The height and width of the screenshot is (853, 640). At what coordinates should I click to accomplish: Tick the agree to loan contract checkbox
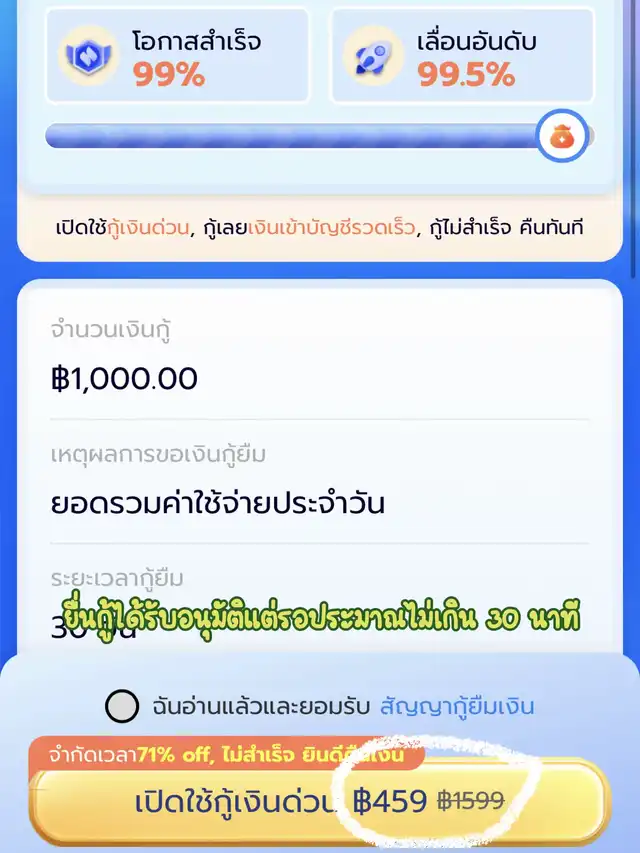[122, 706]
